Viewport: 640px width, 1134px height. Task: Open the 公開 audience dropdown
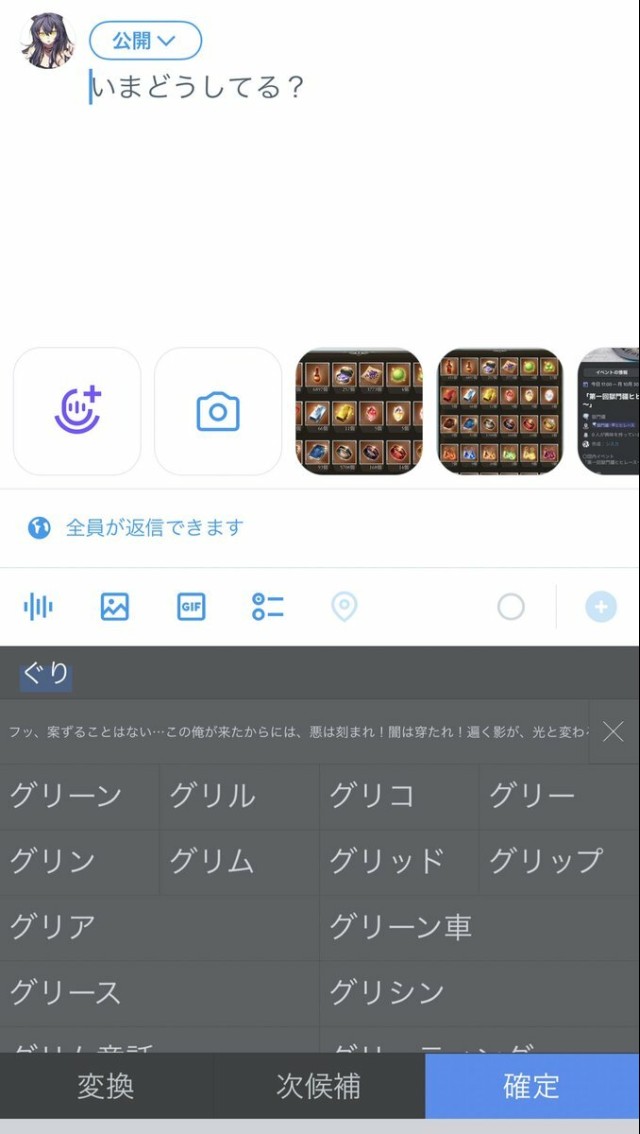click(x=146, y=41)
